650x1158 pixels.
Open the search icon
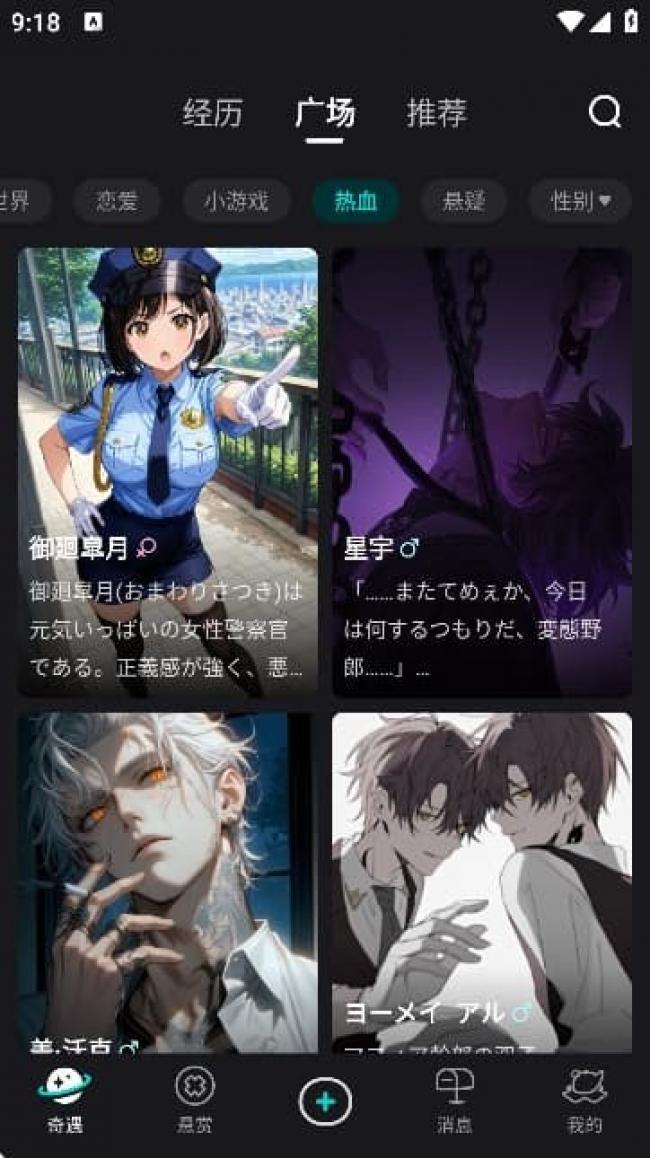coord(604,112)
